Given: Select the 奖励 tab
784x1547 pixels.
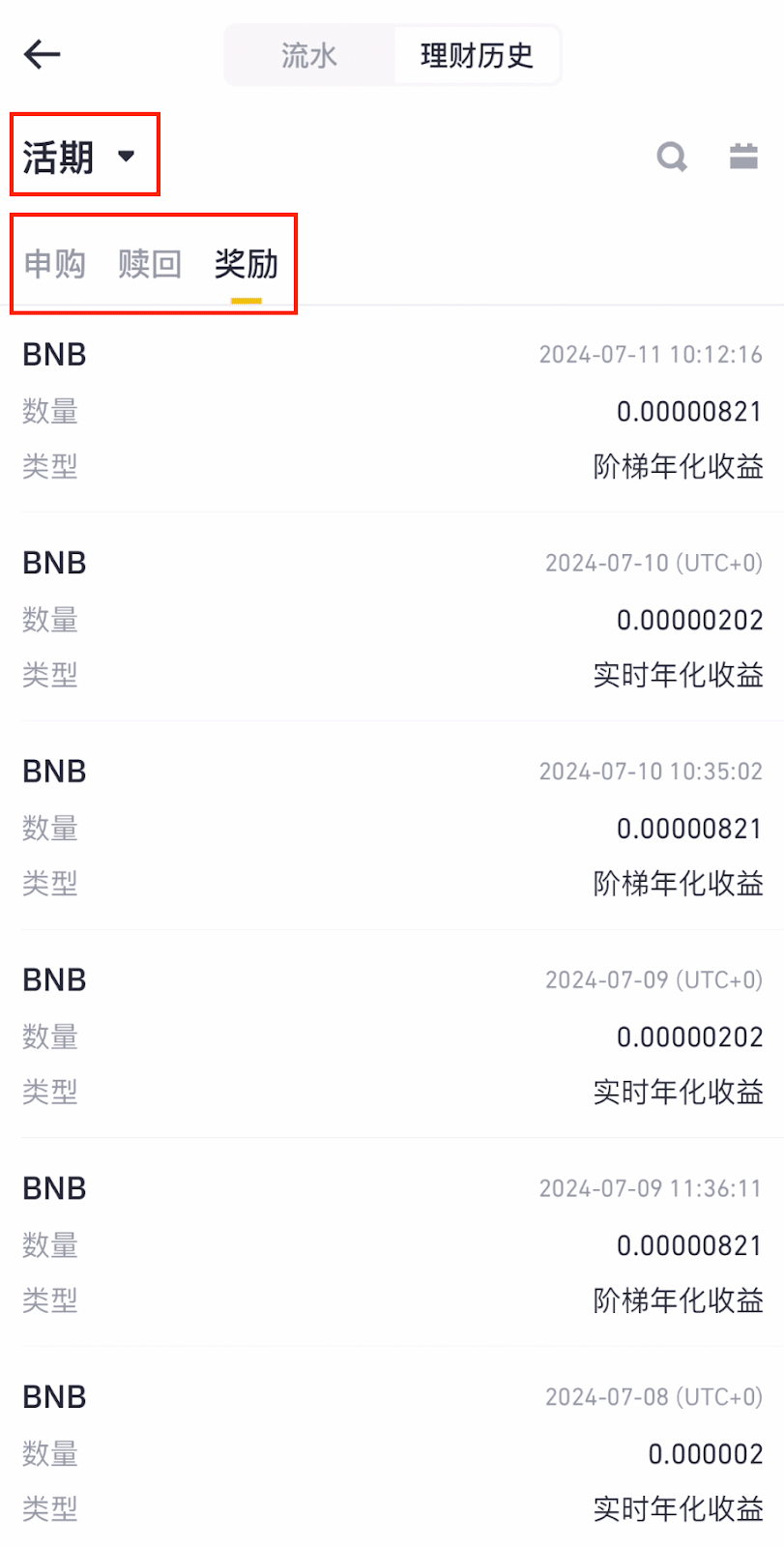Looking at the screenshot, I should (x=247, y=264).
